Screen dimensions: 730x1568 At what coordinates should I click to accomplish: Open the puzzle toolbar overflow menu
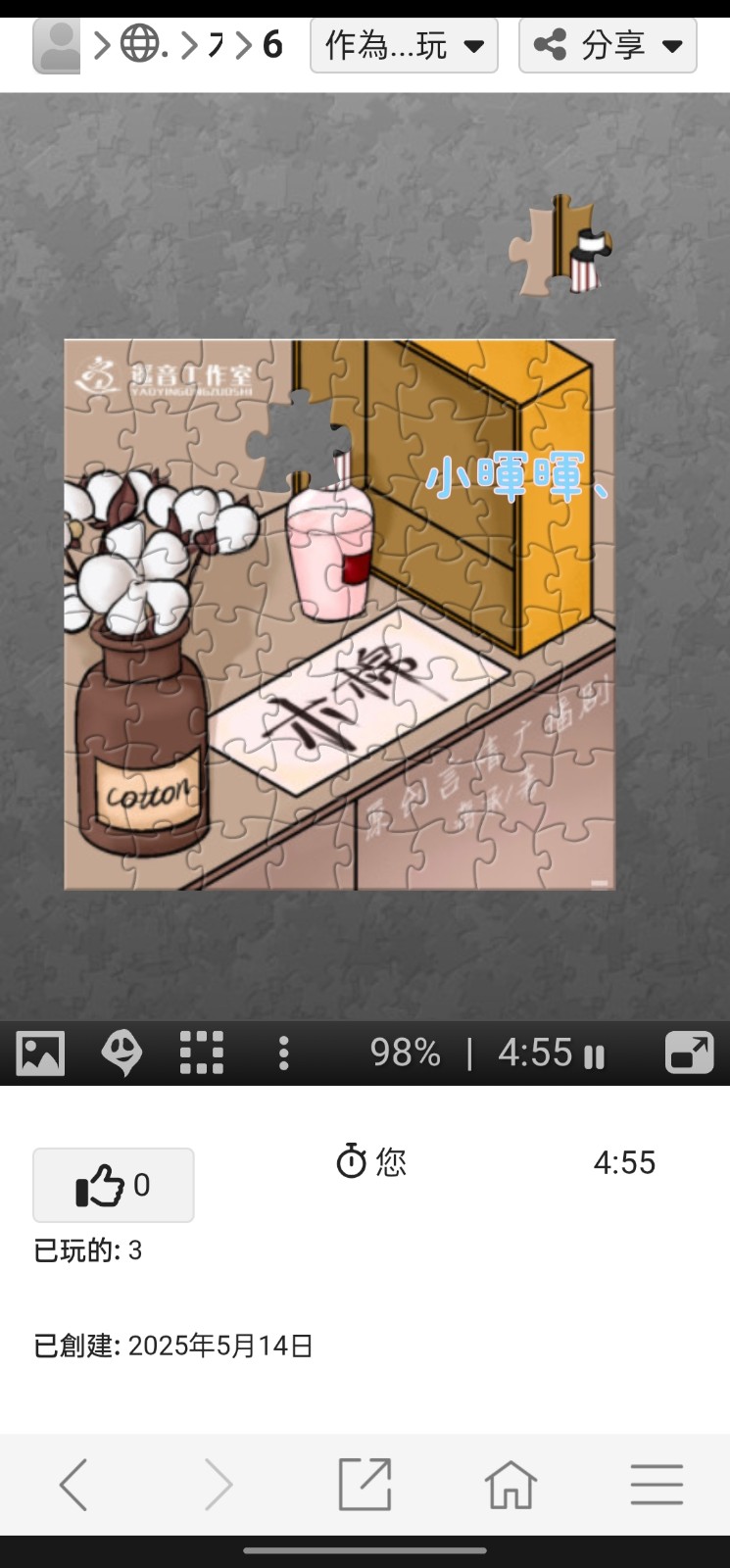click(x=283, y=1053)
